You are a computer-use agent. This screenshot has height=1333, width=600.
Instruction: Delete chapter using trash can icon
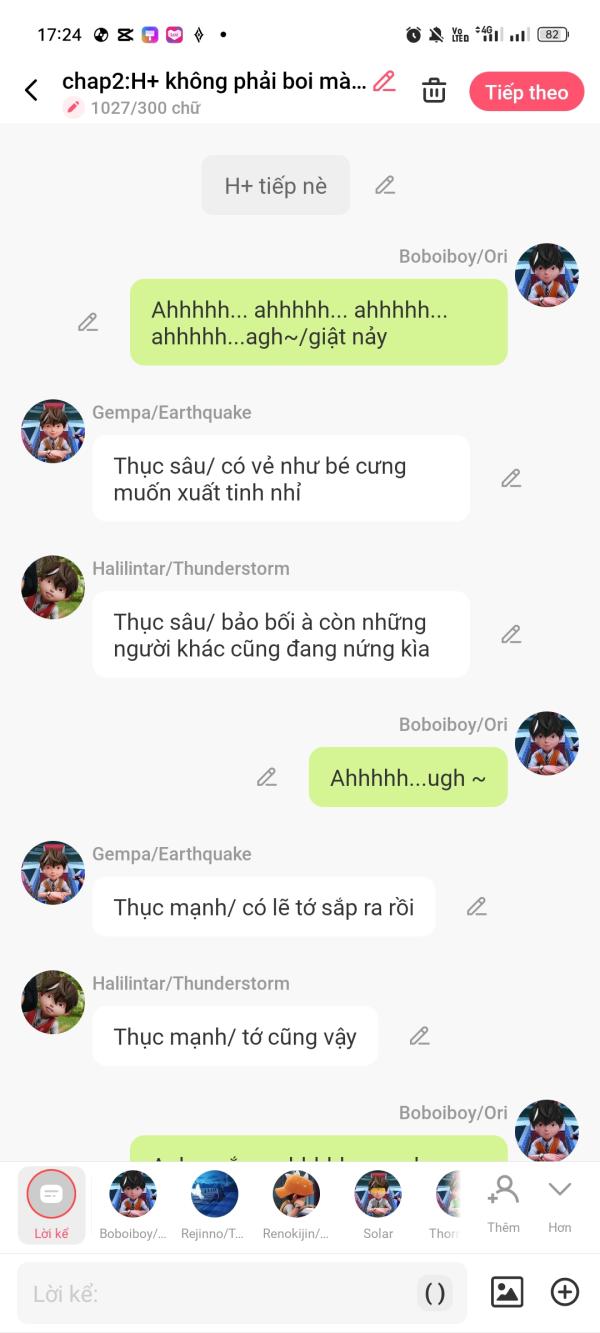tap(434, 91)
